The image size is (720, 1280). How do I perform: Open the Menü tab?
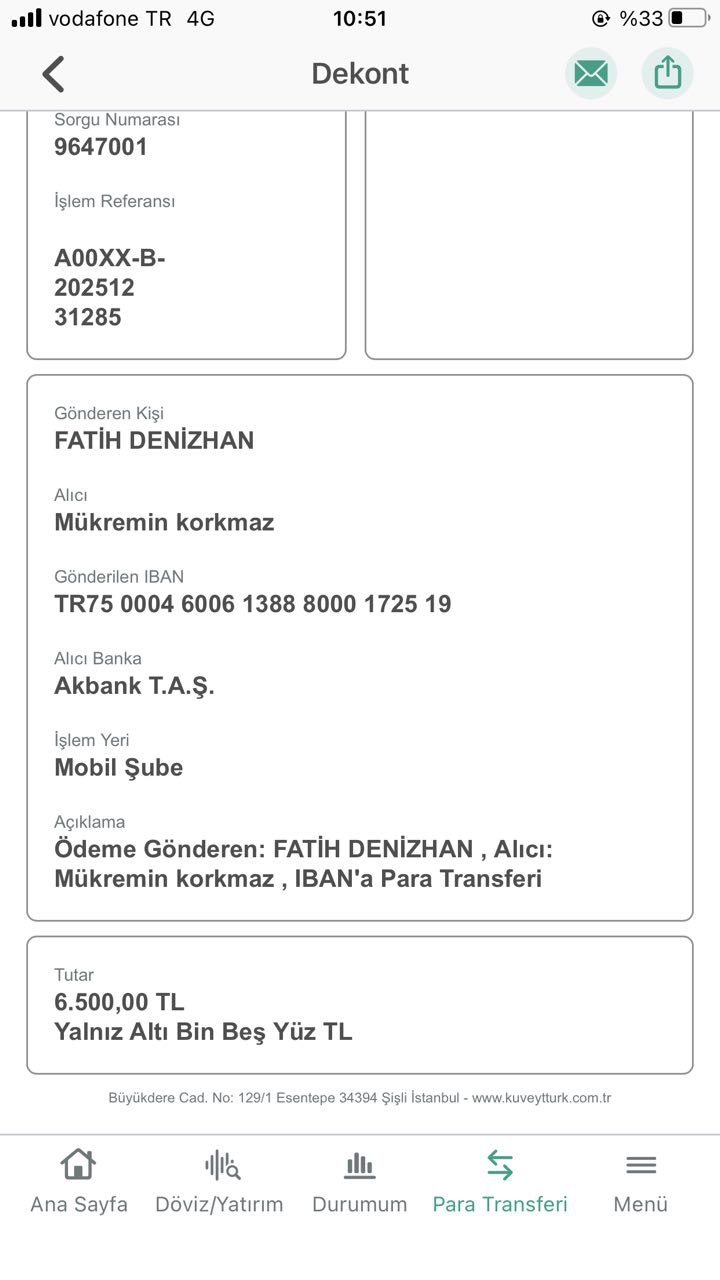(641, 1182)
